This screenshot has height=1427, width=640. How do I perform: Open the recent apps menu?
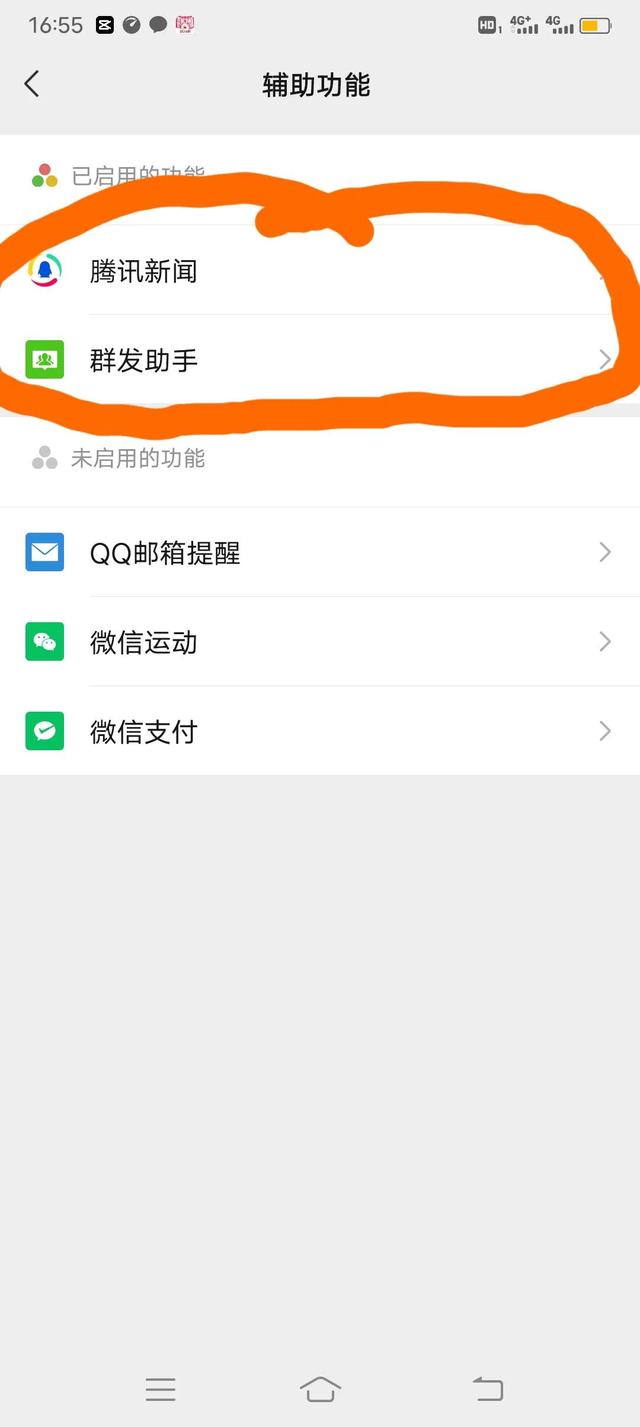(x=160, y=1389)
